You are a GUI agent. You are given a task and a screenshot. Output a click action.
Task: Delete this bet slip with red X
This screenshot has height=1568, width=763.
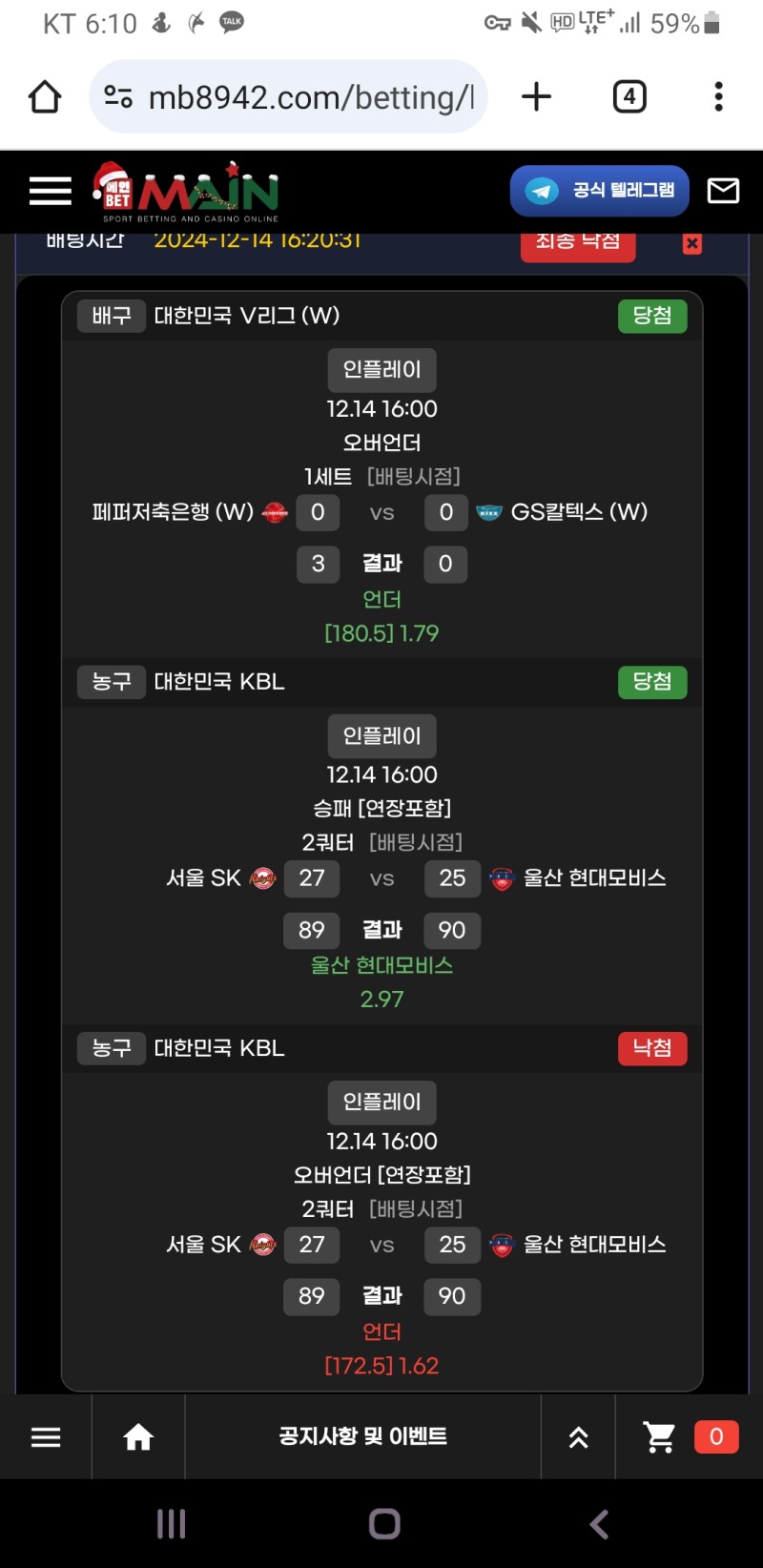tap(692, 243)
